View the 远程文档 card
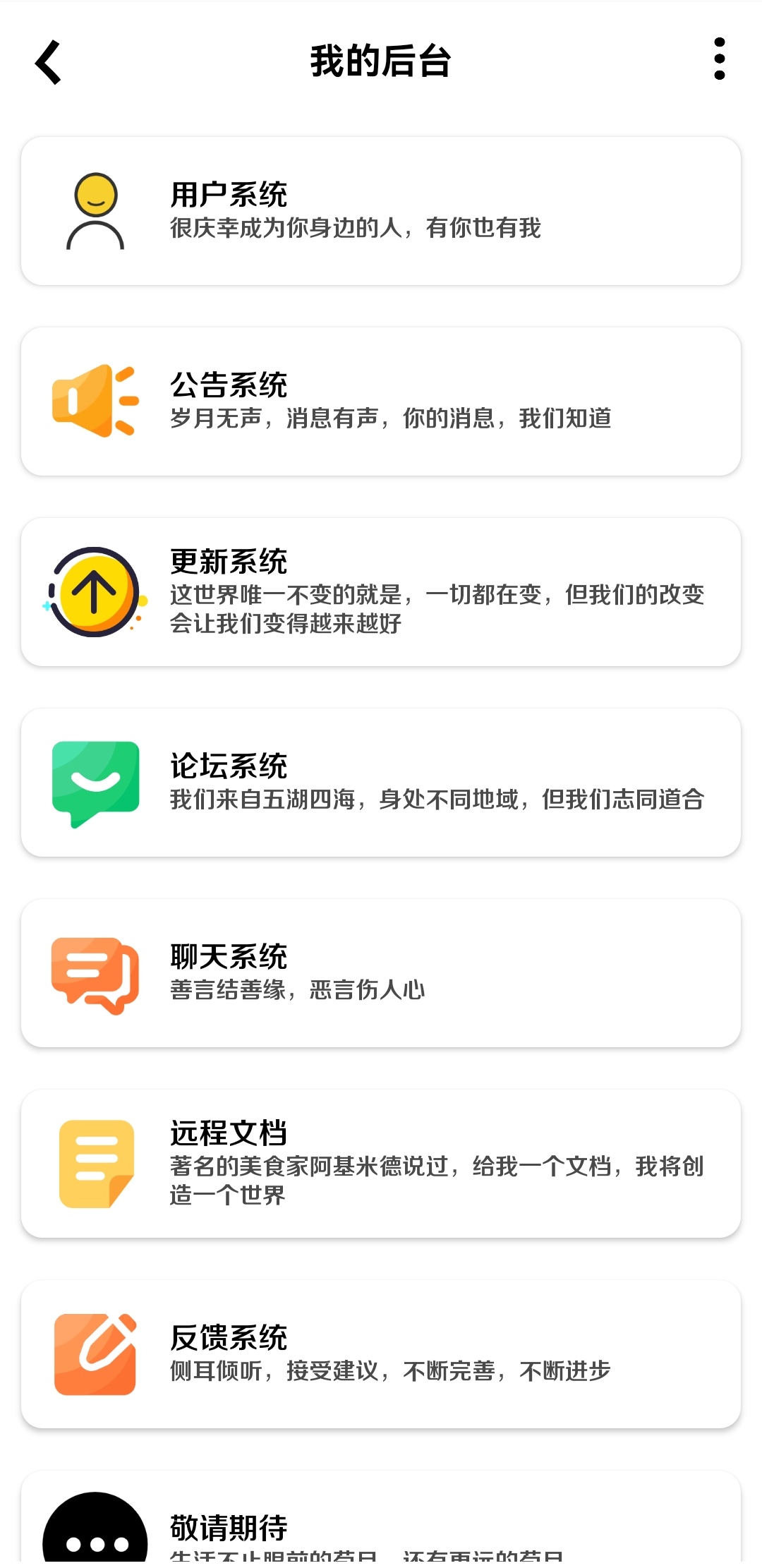Viewport: 762px width, 1568px height. click(x=381, y=1164)
